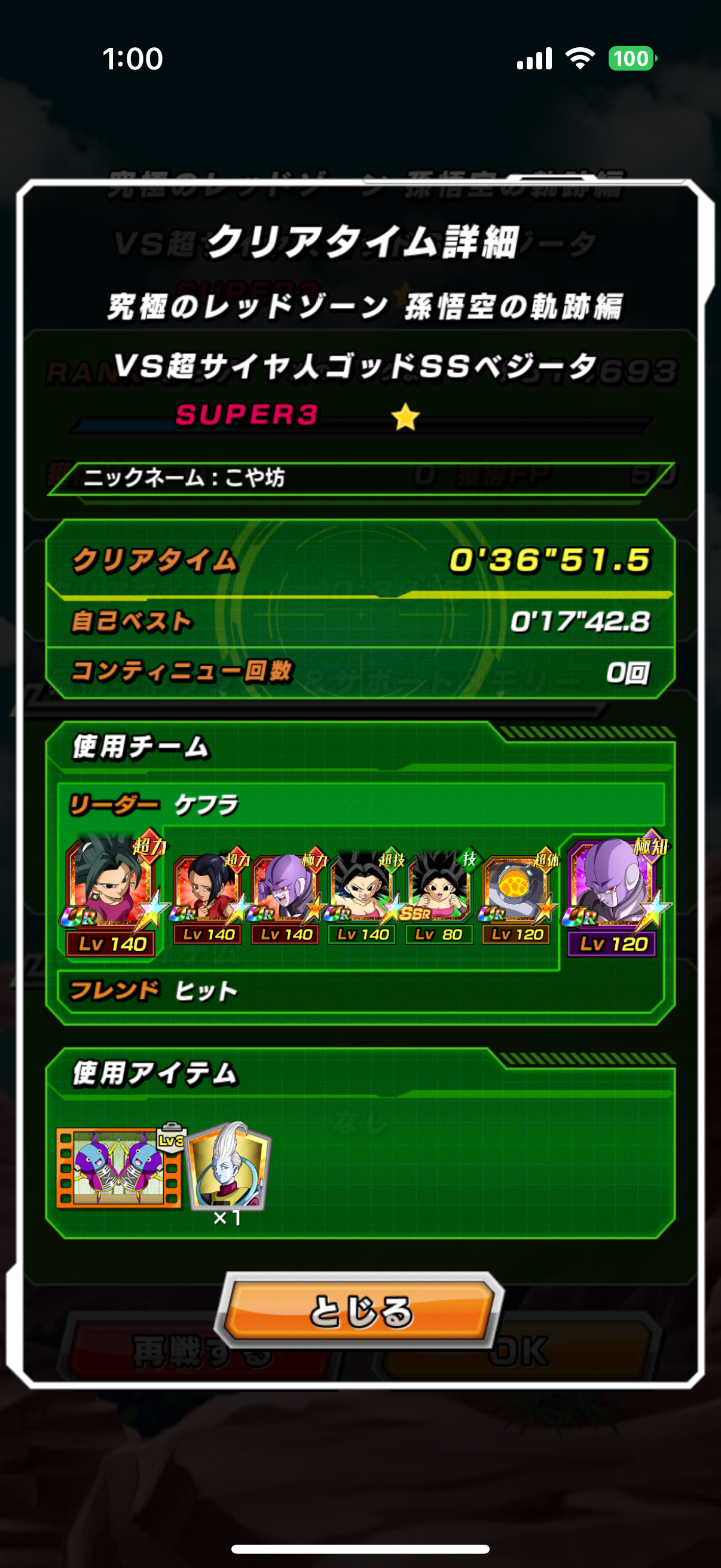Tap the Whis item icon

point(228,1166)
